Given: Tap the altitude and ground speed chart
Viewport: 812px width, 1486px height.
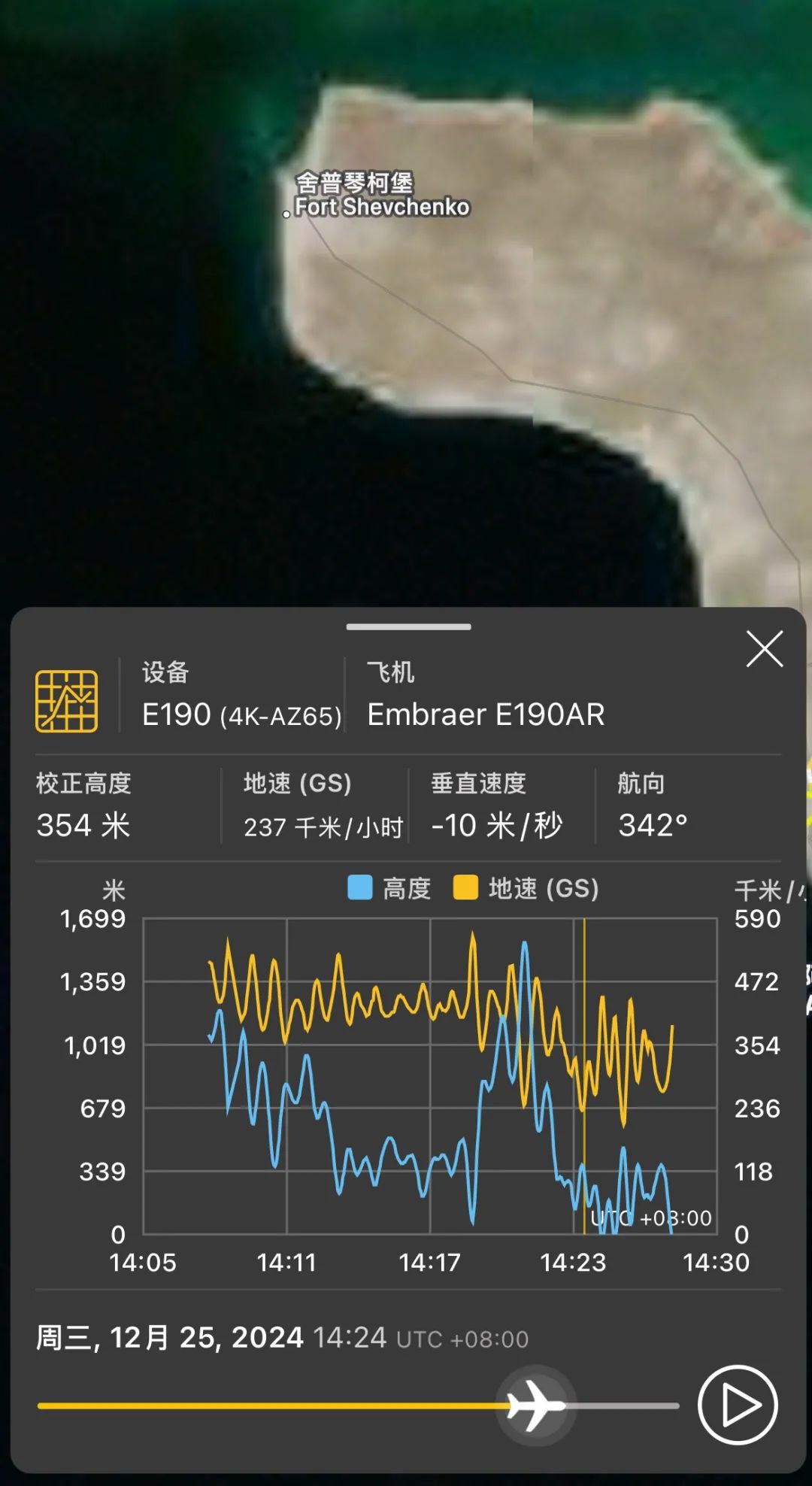Looking at the screenshot, I should [429, 1075].
